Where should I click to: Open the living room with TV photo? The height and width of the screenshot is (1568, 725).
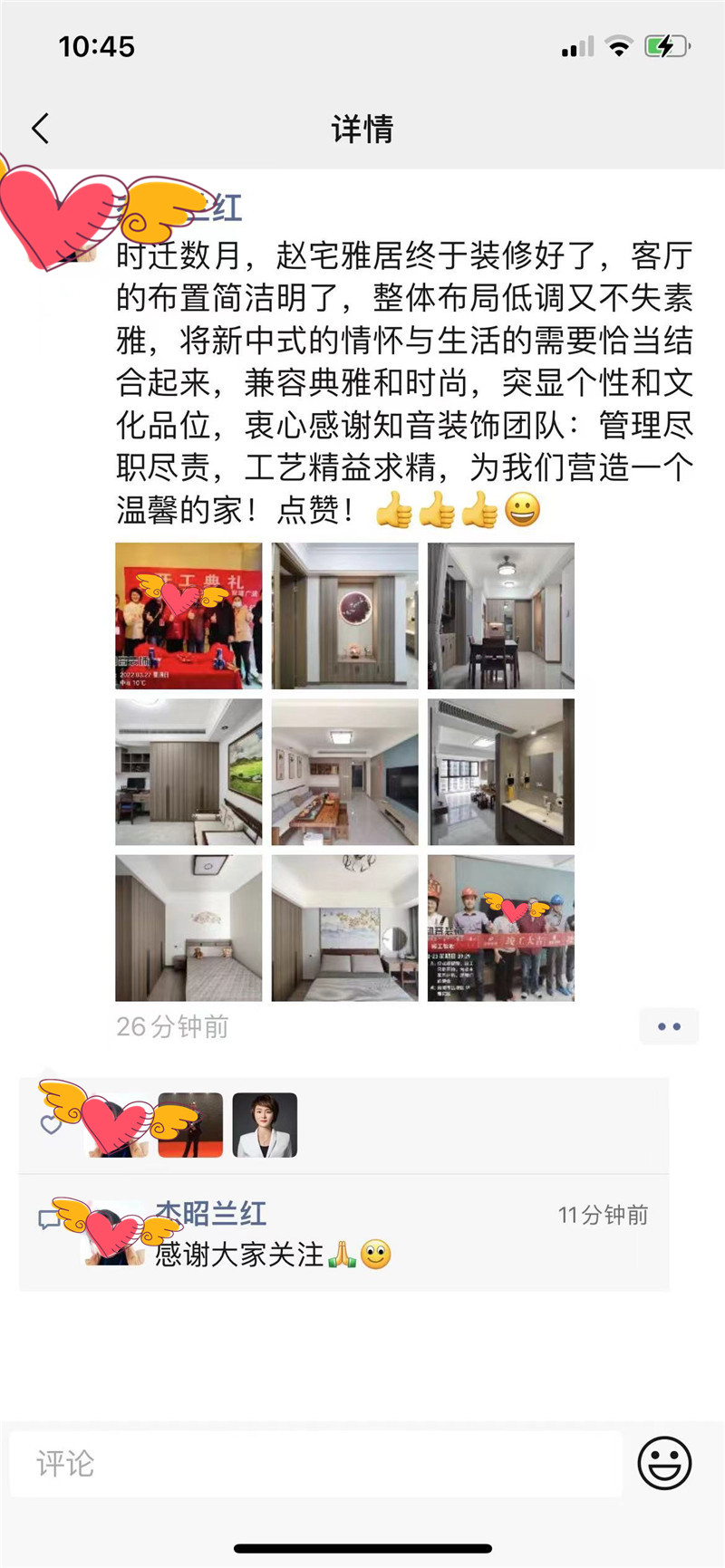(344, 772)
